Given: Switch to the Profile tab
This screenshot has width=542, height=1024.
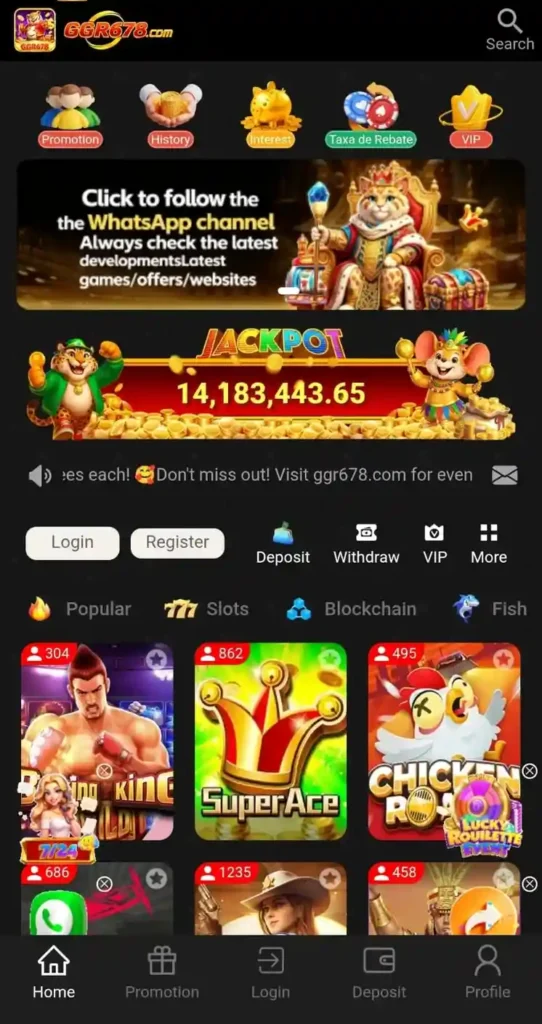Looking at the screenshot, I should click(x=487, y=972).
